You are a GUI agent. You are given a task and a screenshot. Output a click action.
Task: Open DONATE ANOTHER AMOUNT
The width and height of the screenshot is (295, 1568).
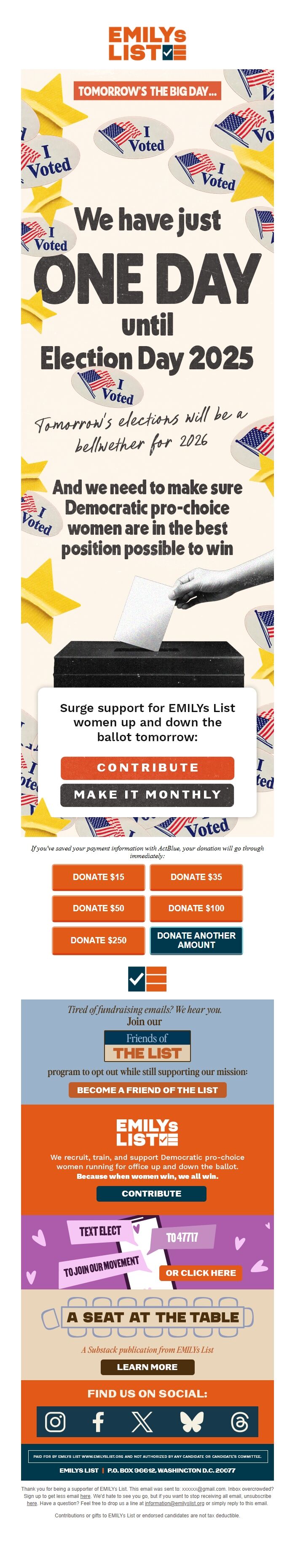(x=196, y=940)
